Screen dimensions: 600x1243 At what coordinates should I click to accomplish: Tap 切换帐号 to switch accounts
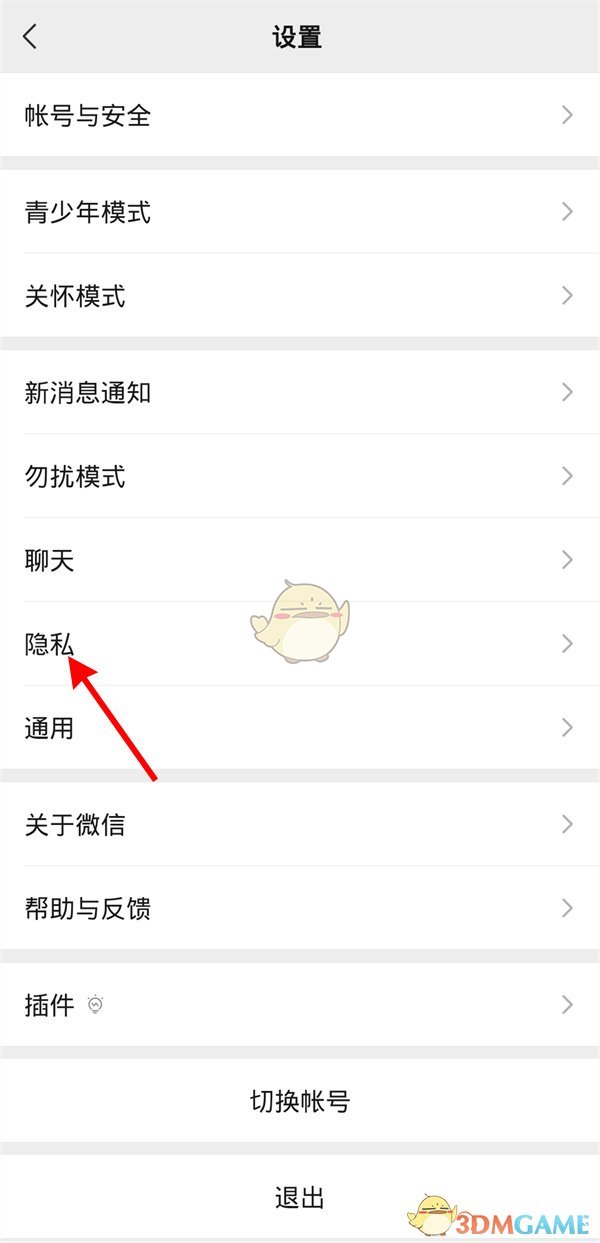pyautogui.click(x=300, y=1101)
